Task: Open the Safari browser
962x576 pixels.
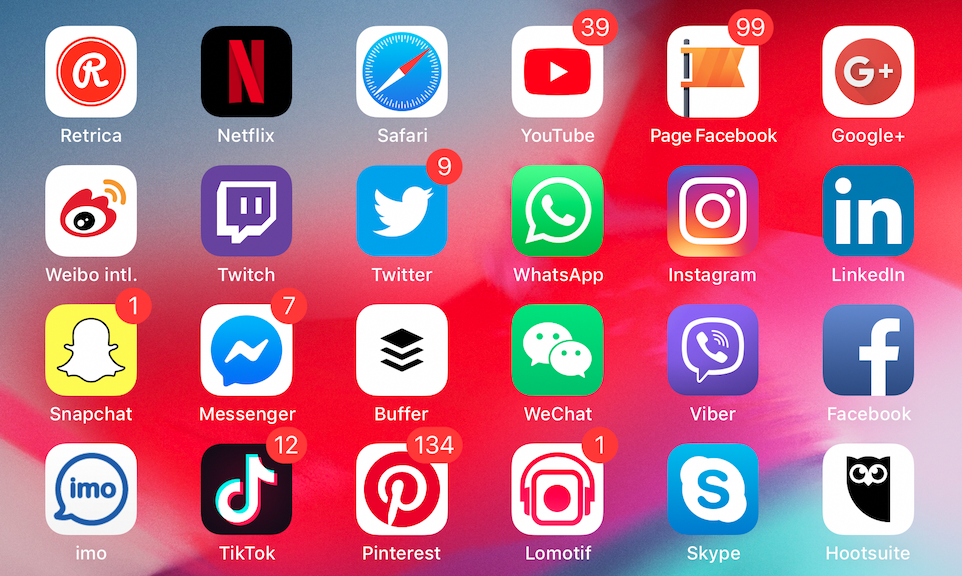Action: 402,72
